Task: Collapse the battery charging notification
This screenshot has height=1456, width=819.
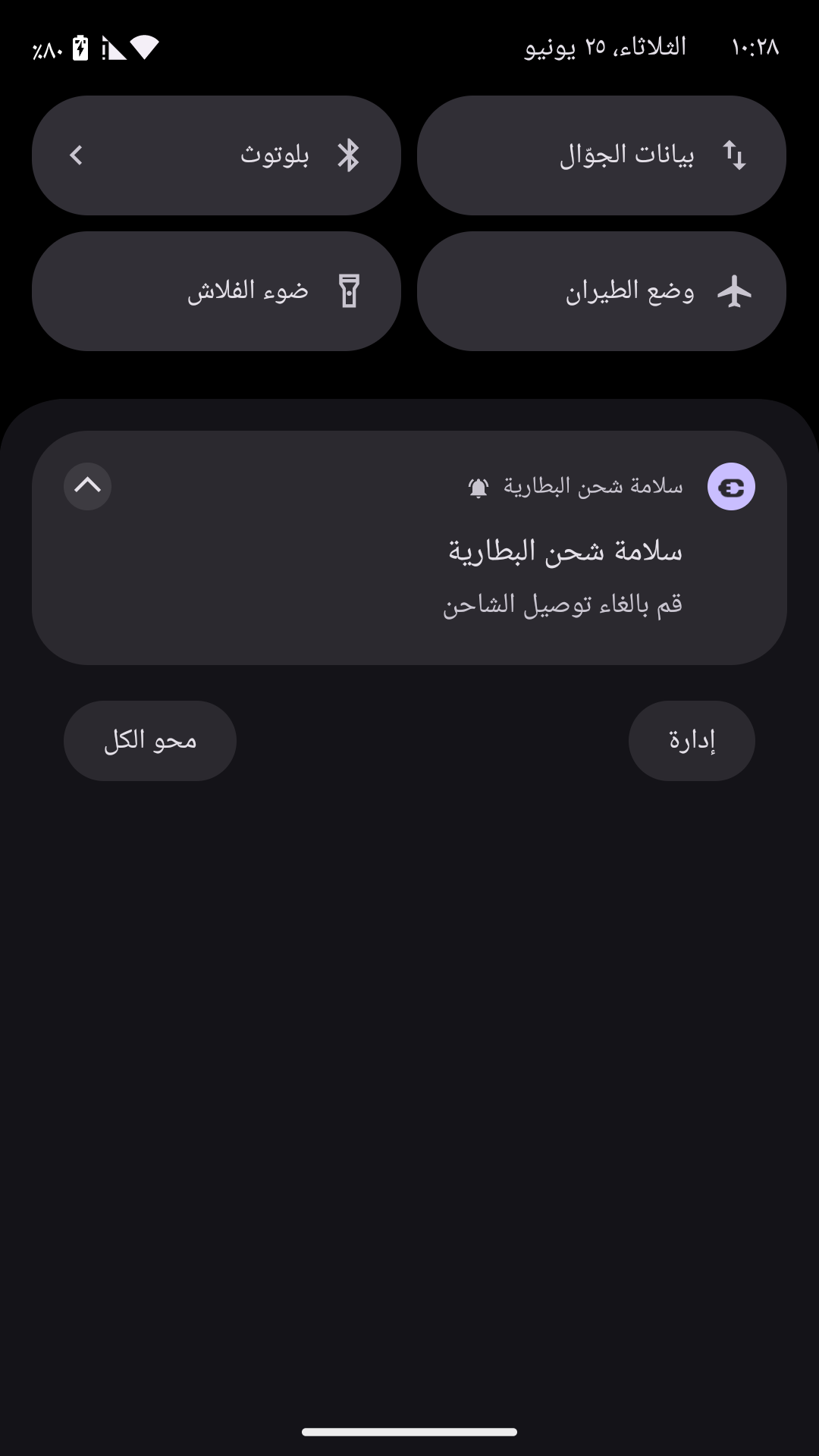Action: click(x=88, y=486)
